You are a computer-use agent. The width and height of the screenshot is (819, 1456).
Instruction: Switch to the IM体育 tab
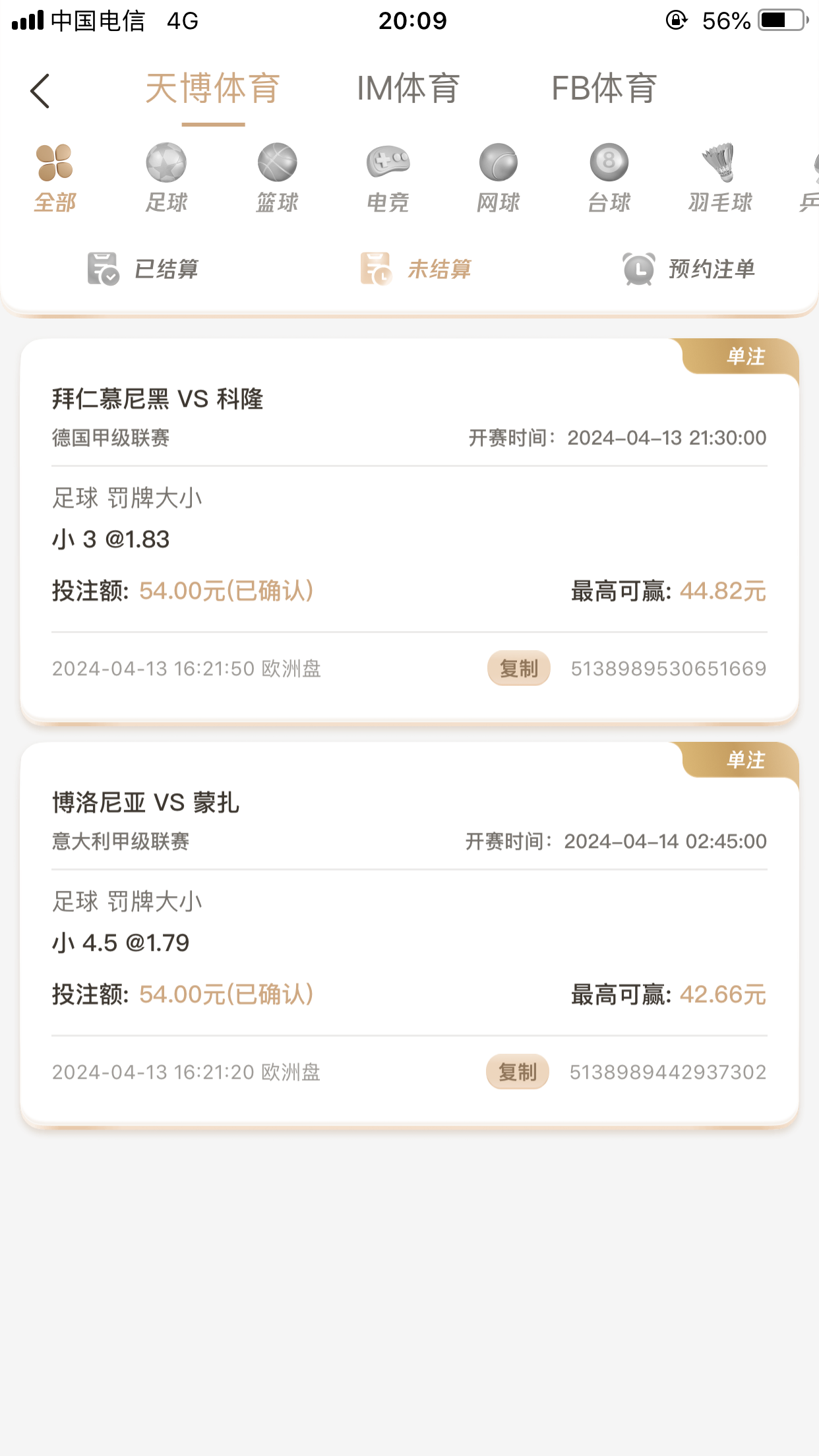tap(408, 88)
